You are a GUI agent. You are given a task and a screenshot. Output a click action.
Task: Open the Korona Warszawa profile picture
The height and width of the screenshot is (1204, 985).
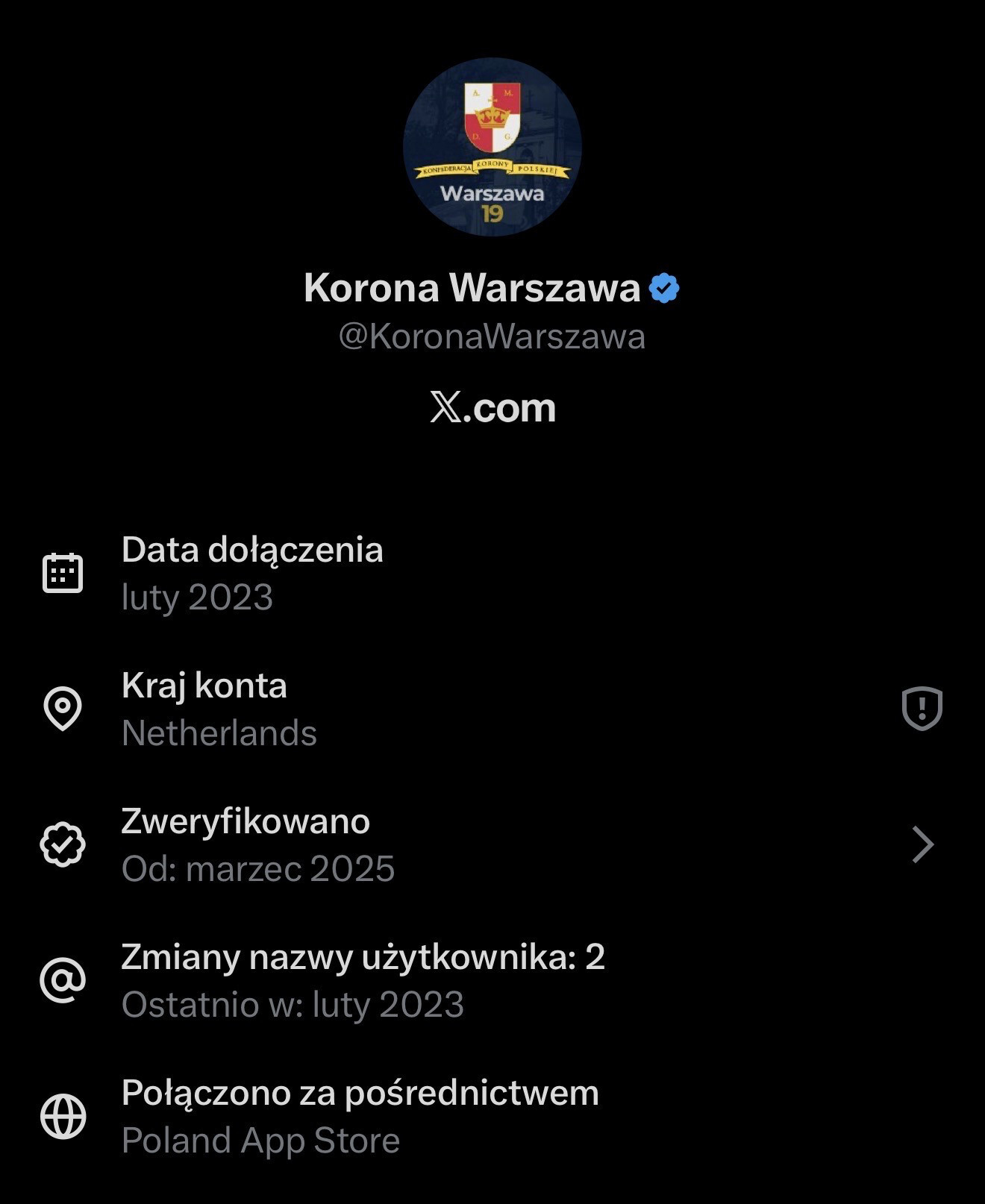click(492, 147)
